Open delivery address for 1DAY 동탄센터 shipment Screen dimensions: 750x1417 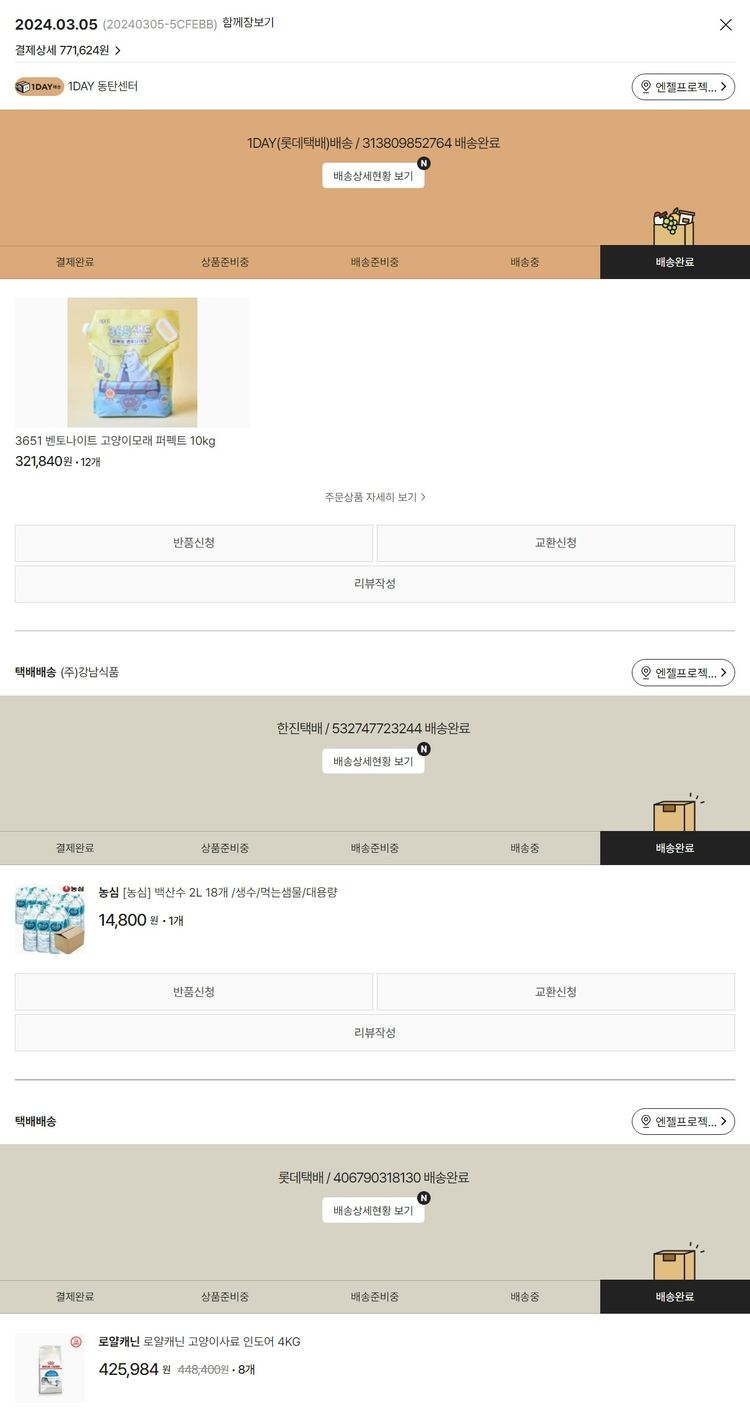point(683,87)
